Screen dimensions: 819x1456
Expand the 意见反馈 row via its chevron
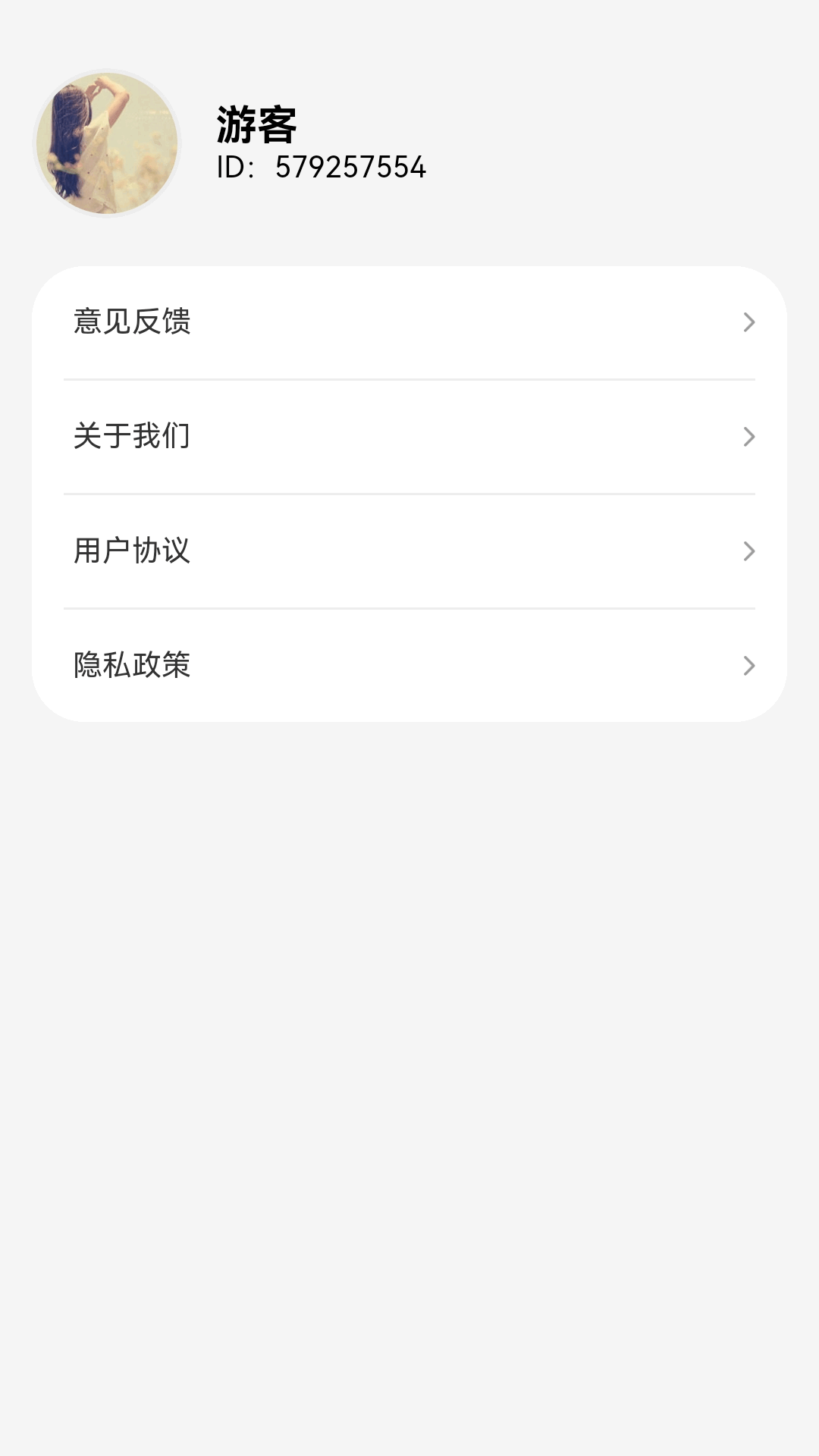(x=750, y=322)
